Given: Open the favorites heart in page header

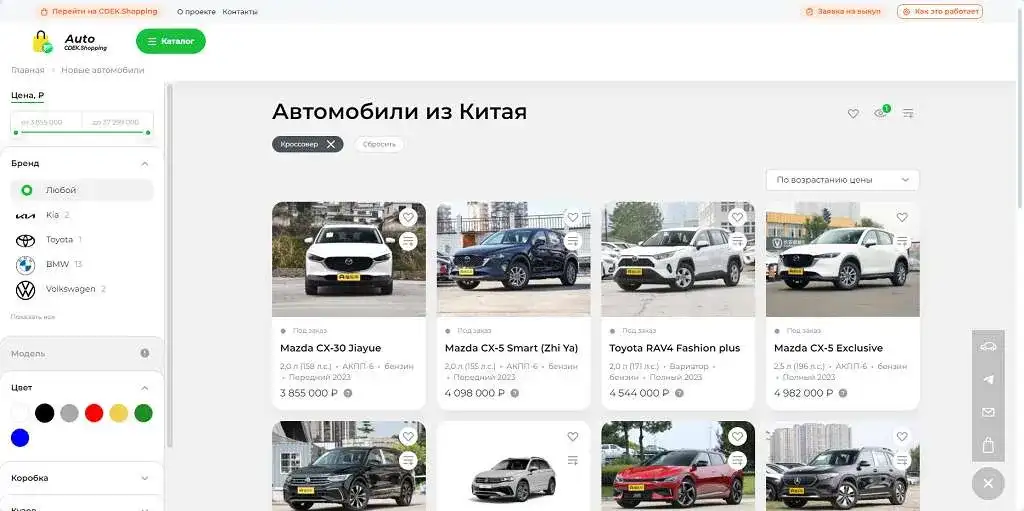Looking at the screenshot, I should coord(853,114).
